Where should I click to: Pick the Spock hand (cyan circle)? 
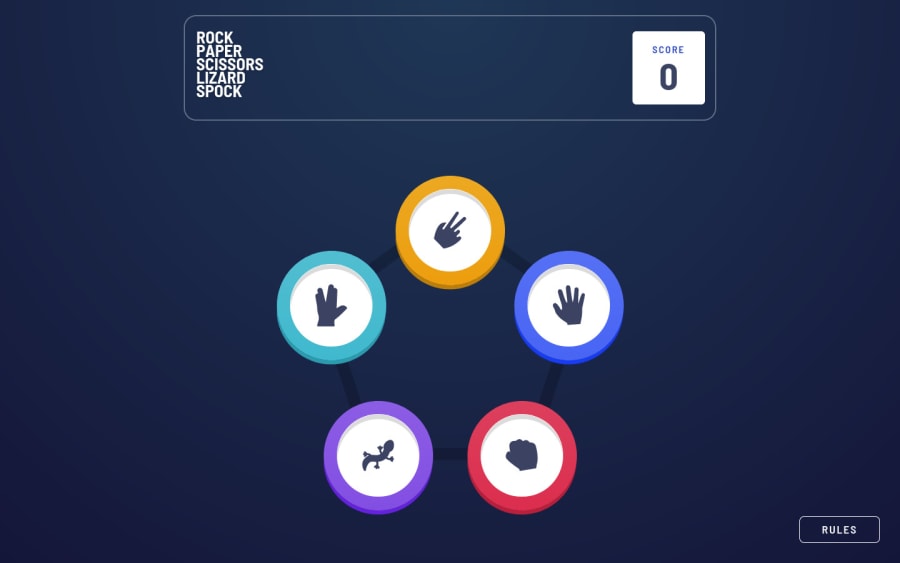(331, 305)
